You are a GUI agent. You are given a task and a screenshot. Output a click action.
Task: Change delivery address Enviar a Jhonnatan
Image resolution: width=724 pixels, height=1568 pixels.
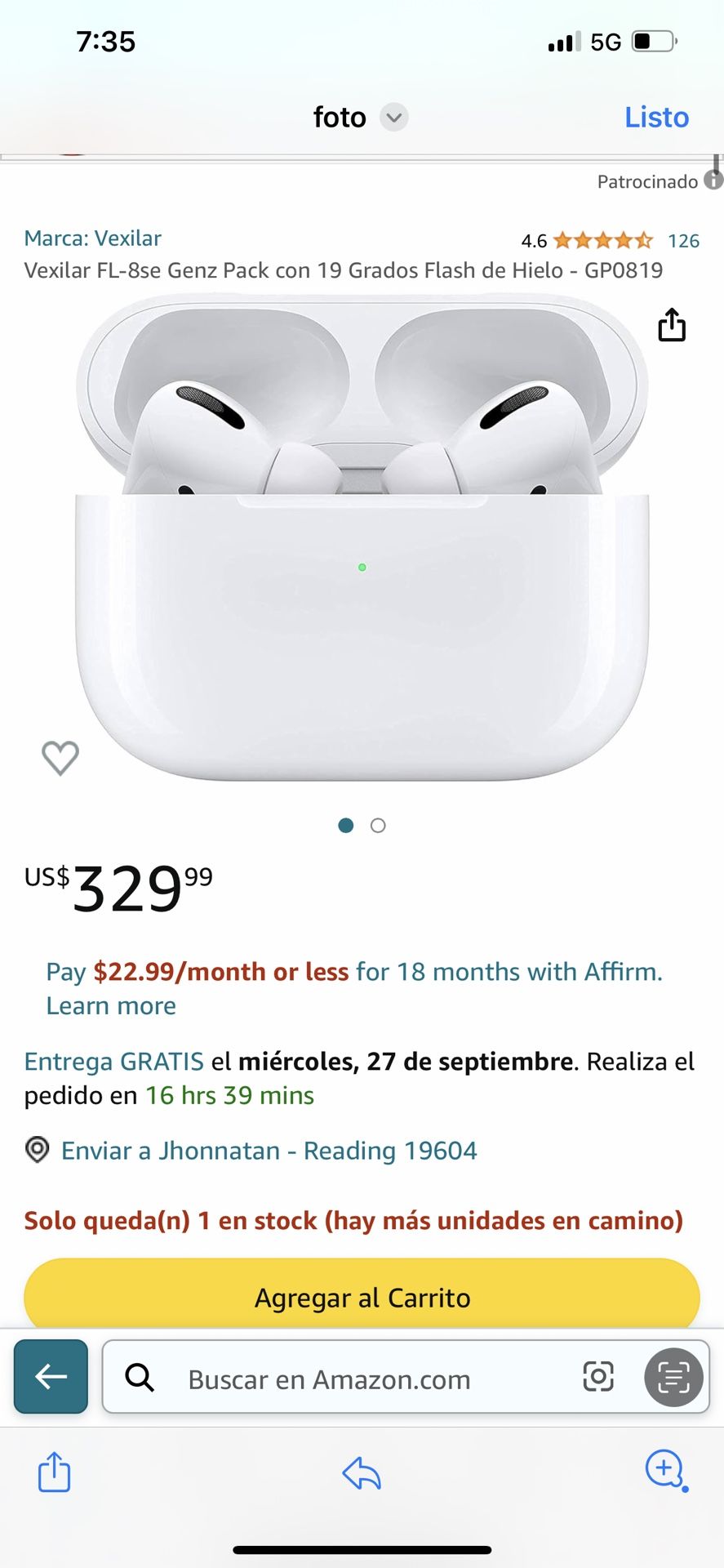[269, 1151]
